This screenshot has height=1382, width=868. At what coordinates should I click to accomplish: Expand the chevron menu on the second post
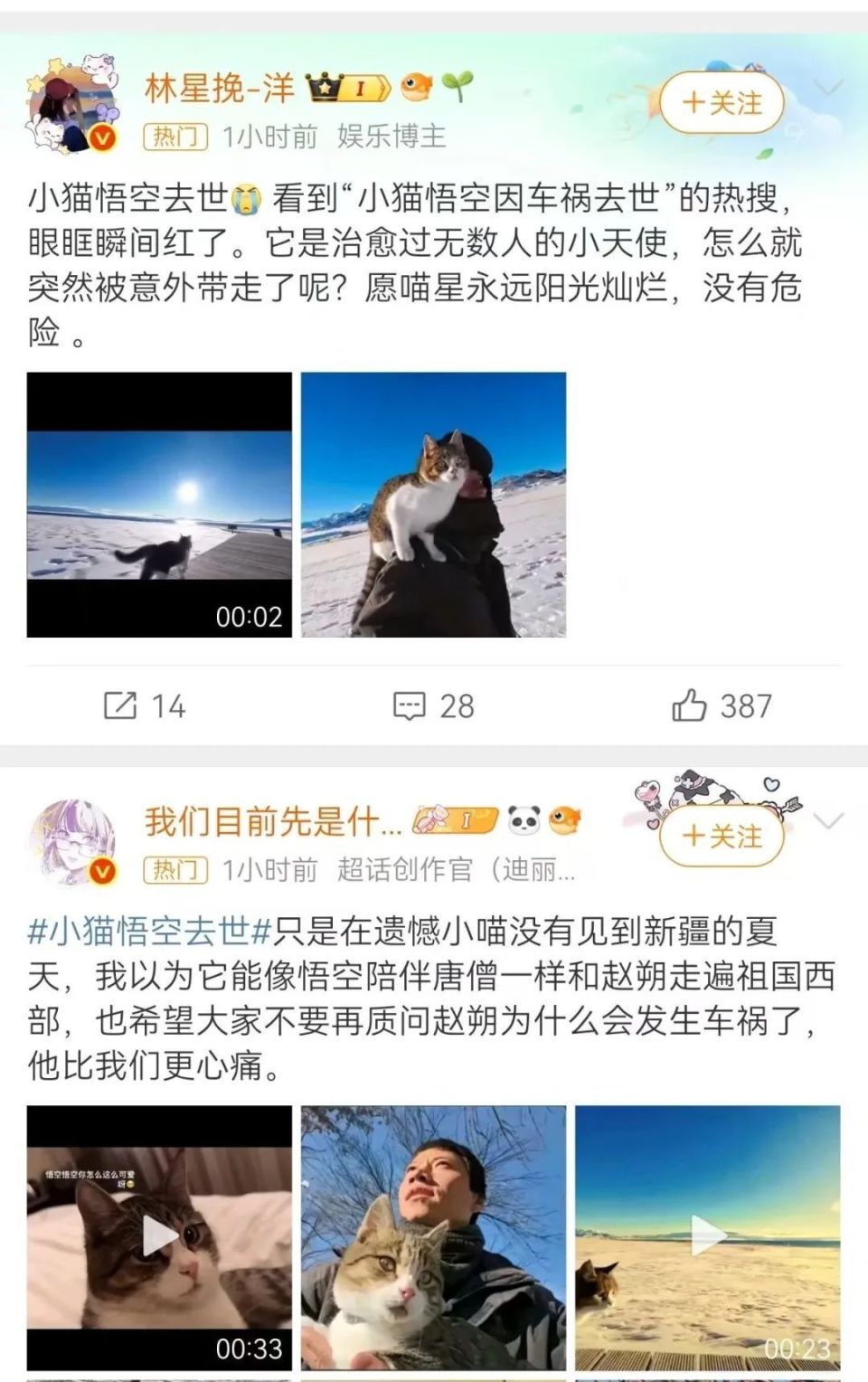click(828, 821)
